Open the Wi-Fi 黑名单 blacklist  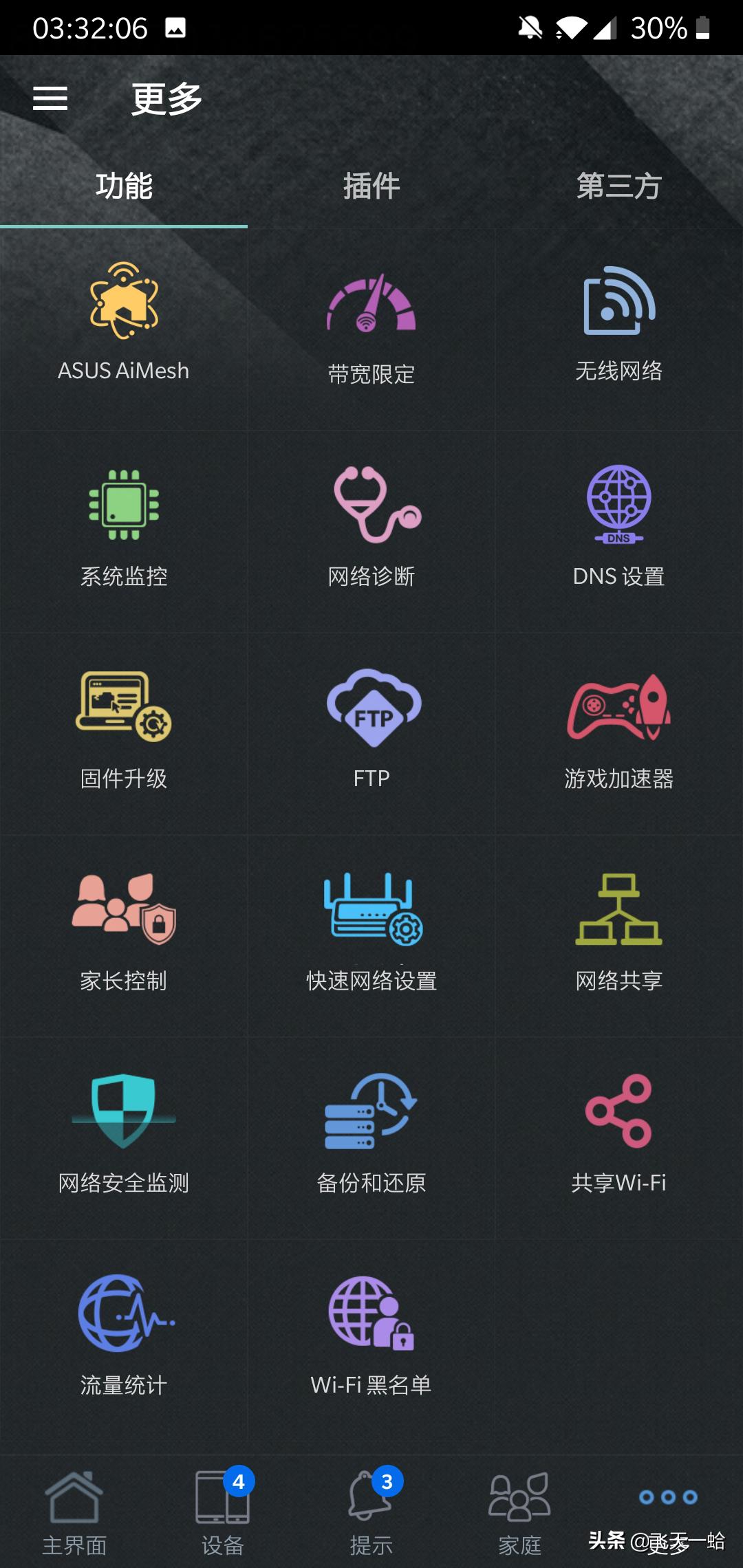click(x=371, y=1317)
